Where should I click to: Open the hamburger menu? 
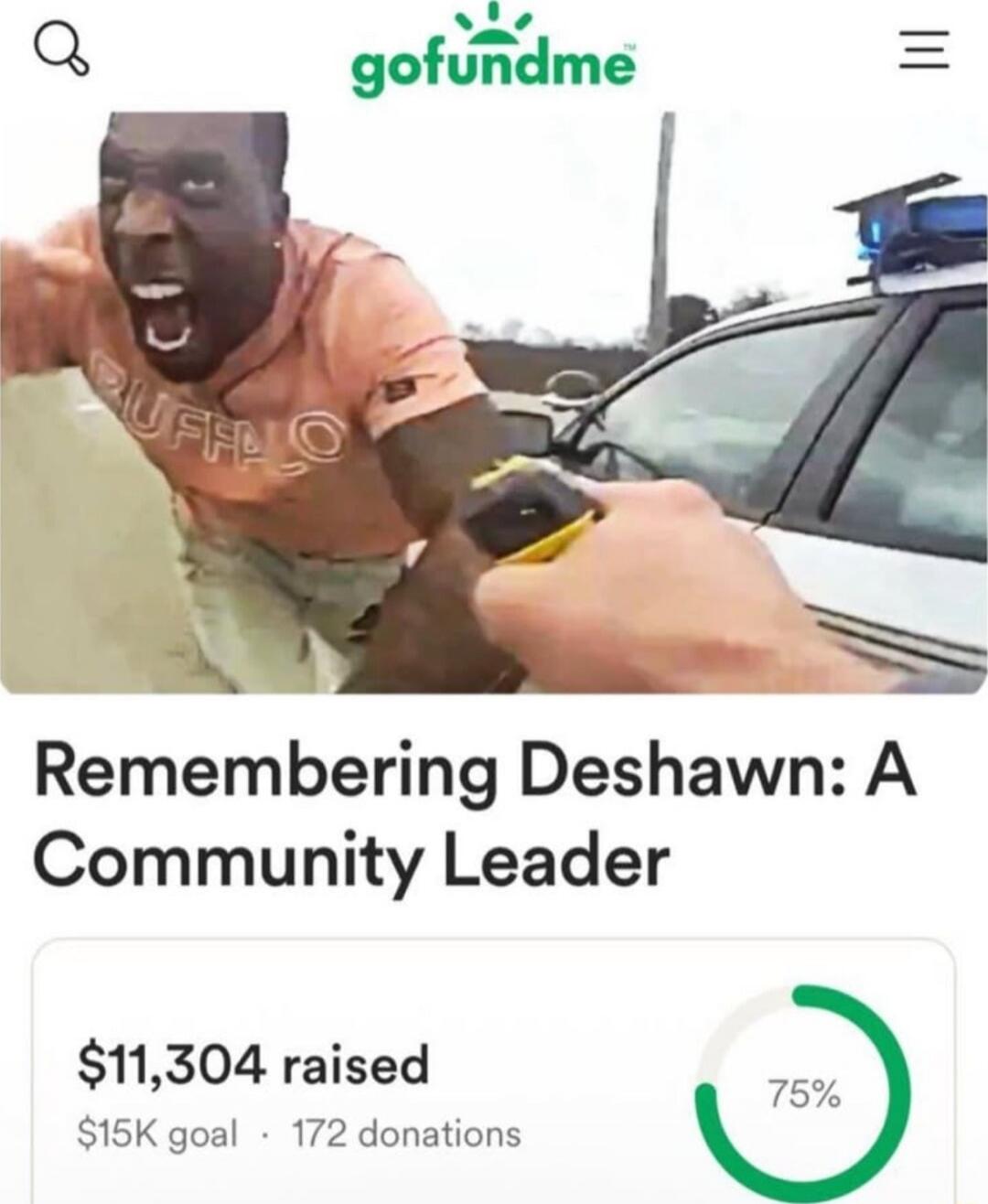(x=924, y=50)
